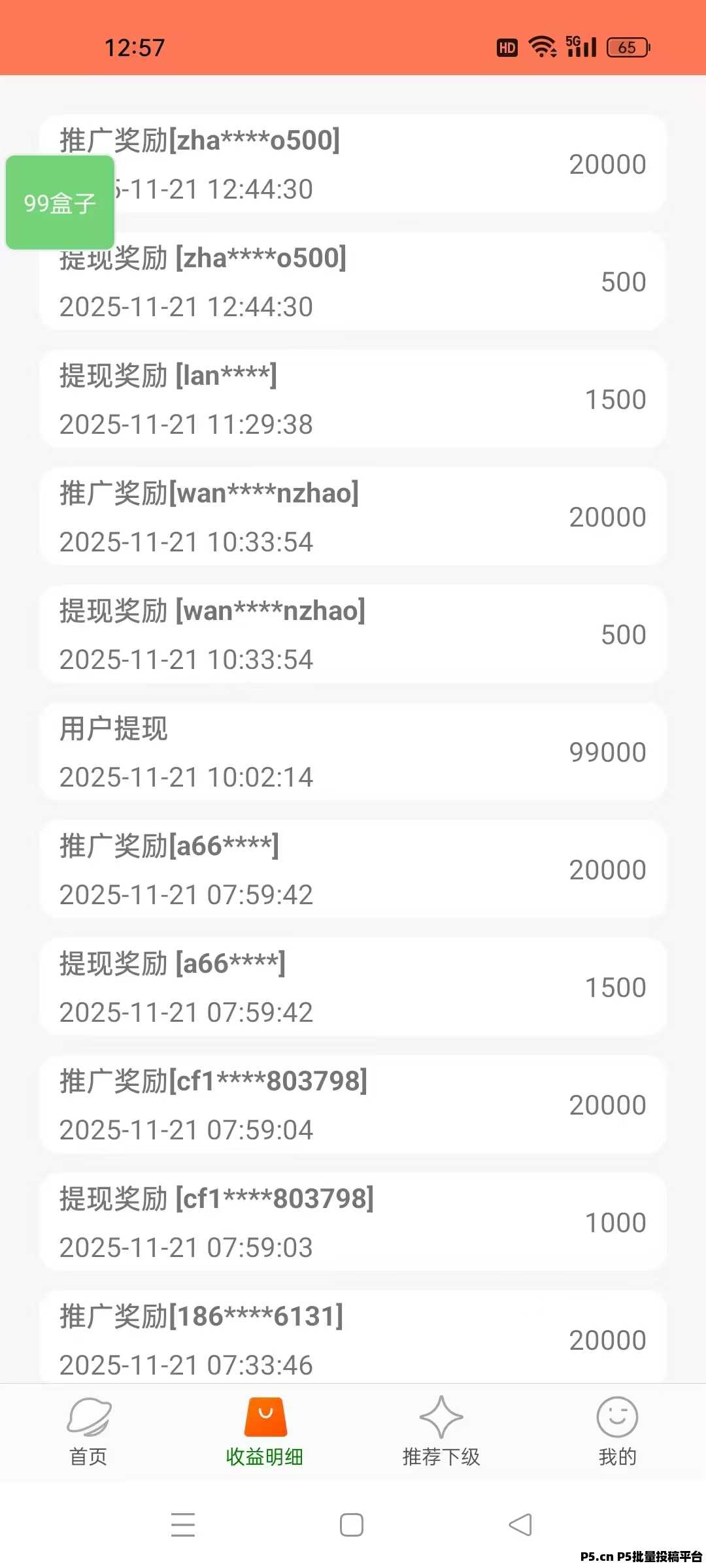This screenshot has width=706, height=1568.
Task: Tap the system back triangle button
Action: coord(520,1525)
